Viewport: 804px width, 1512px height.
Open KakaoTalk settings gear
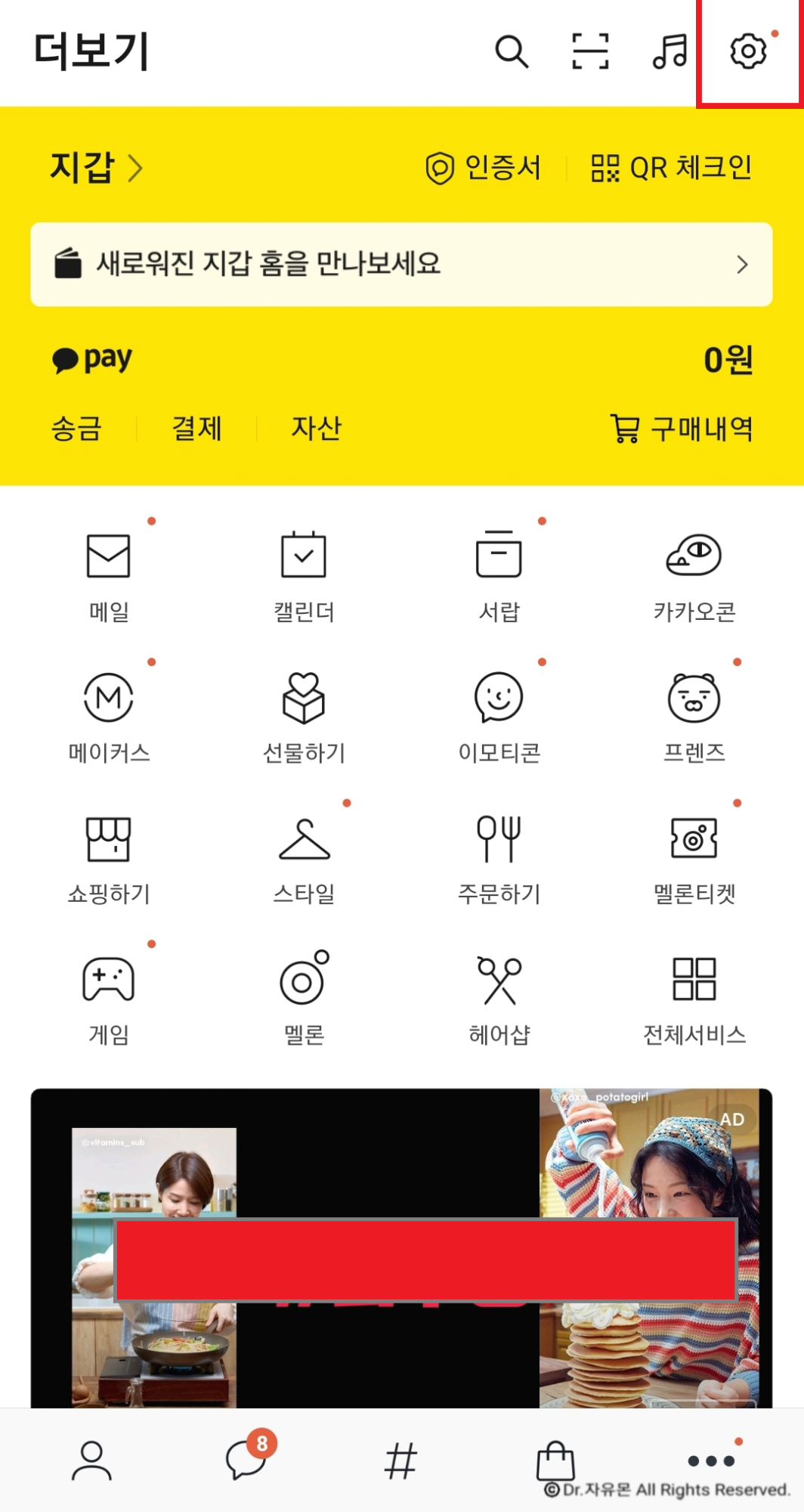tap(749, 53)
